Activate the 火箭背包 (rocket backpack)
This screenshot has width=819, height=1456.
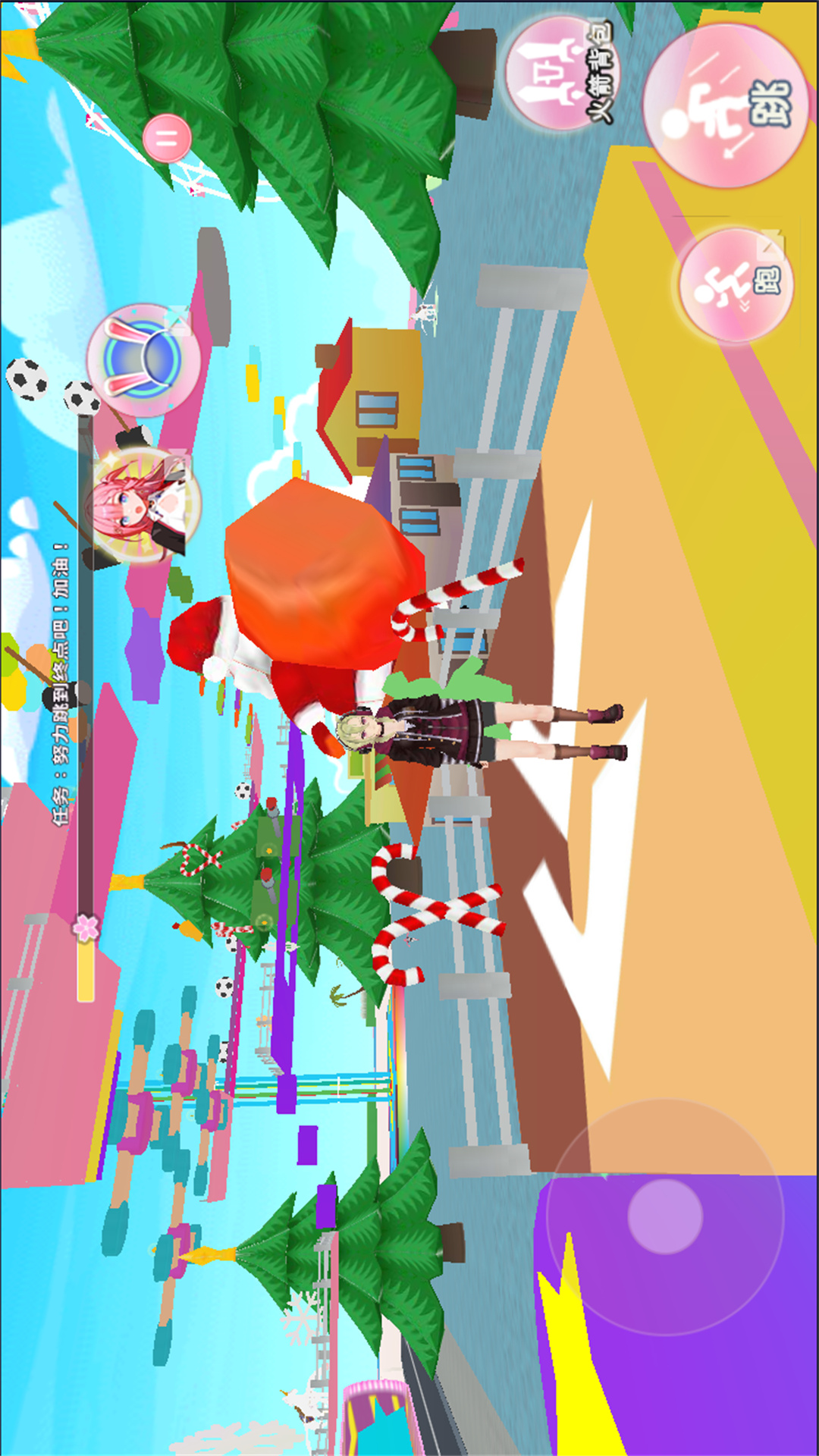point(561,73)
